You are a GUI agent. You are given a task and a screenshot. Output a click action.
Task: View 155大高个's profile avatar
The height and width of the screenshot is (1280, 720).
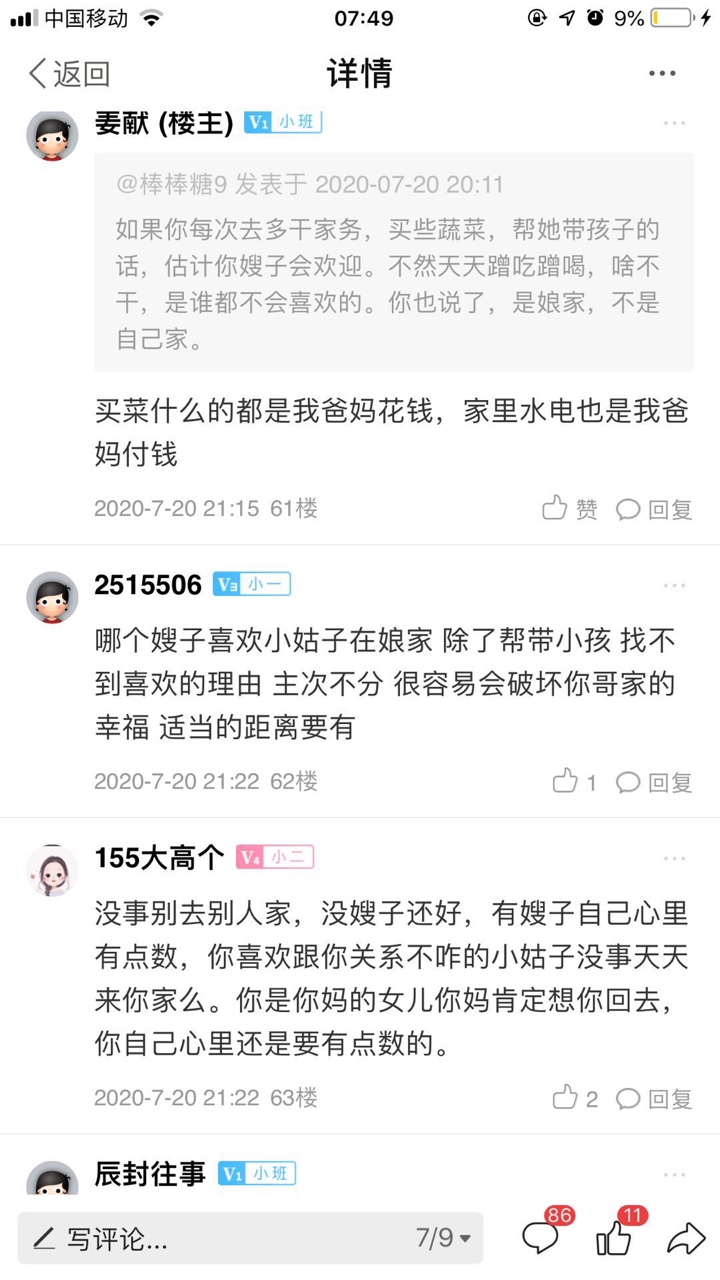[x=52, y=870]
